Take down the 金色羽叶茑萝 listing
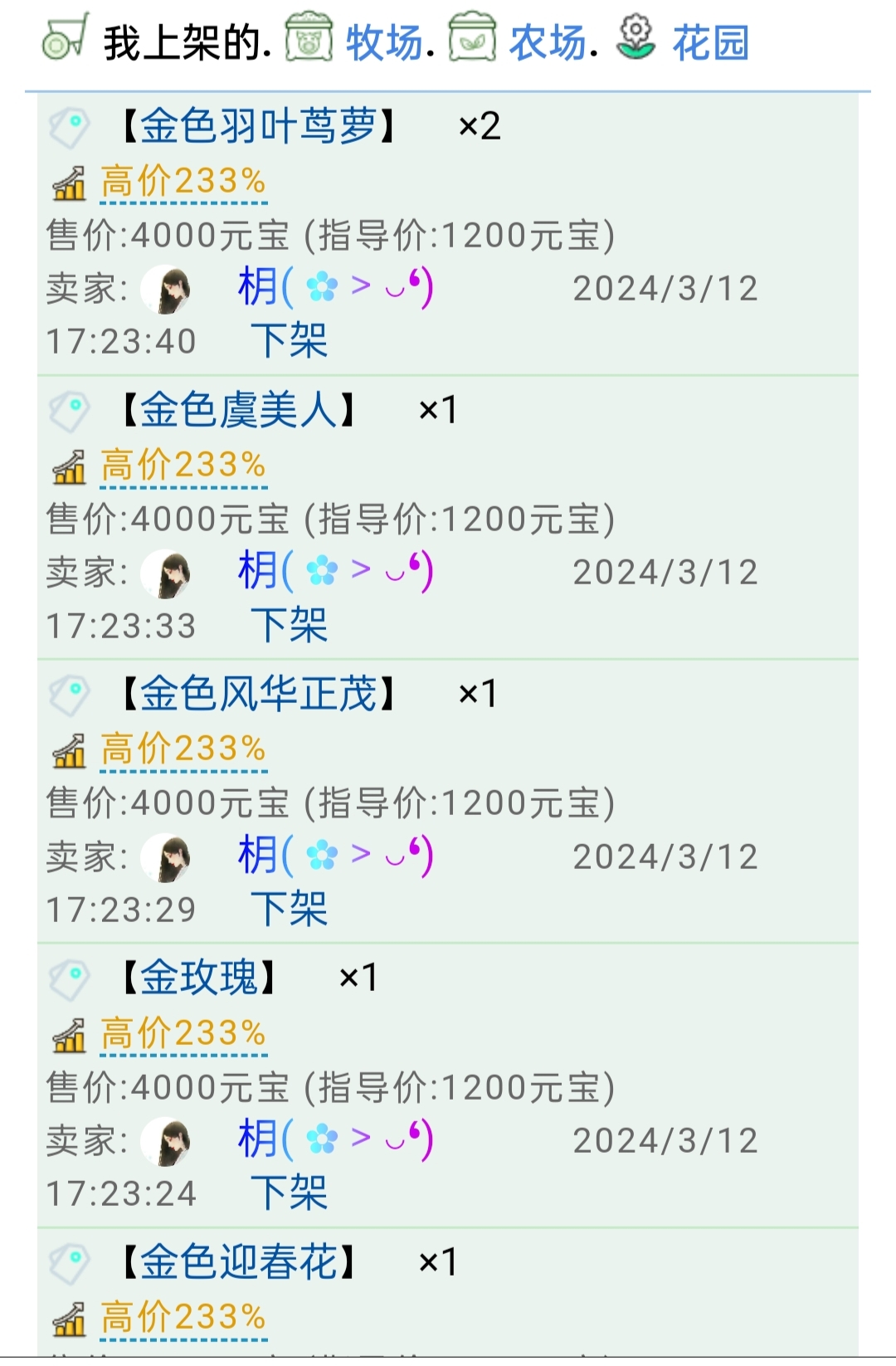896x1366 pixels. [x=289, y=341]
